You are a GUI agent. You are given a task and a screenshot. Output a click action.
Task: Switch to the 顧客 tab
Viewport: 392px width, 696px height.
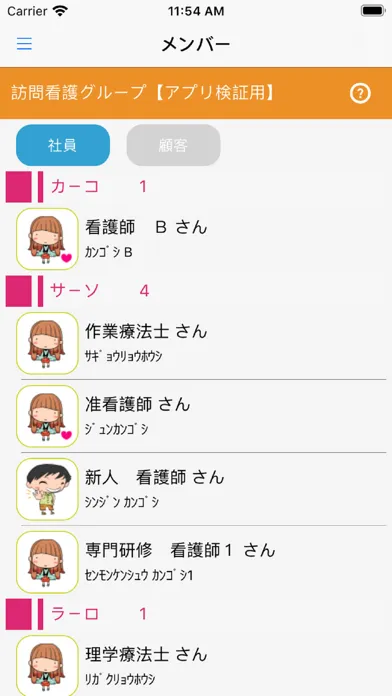click(x=174, y=145)
